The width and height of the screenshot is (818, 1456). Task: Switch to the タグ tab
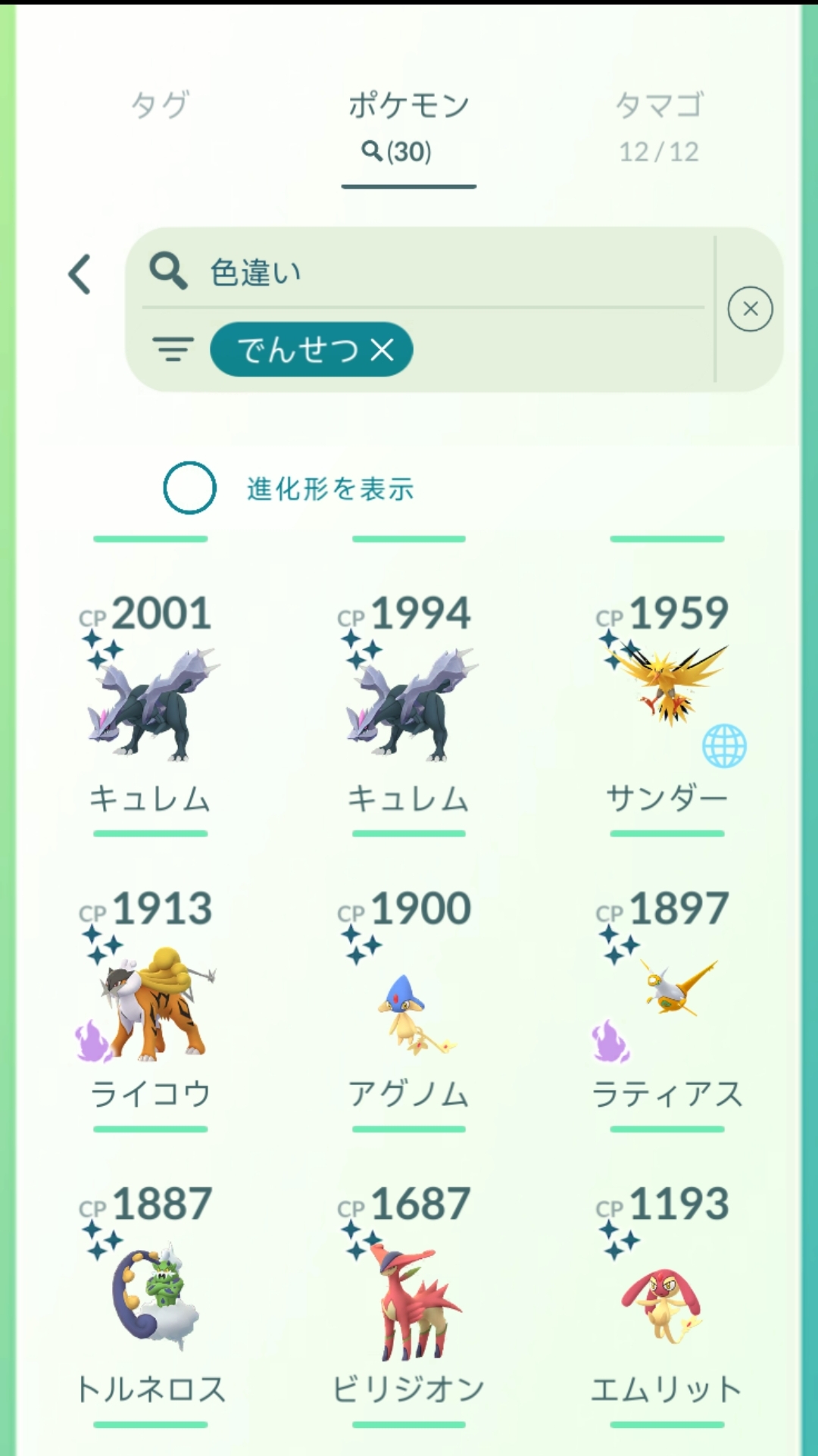coord(160,105)
